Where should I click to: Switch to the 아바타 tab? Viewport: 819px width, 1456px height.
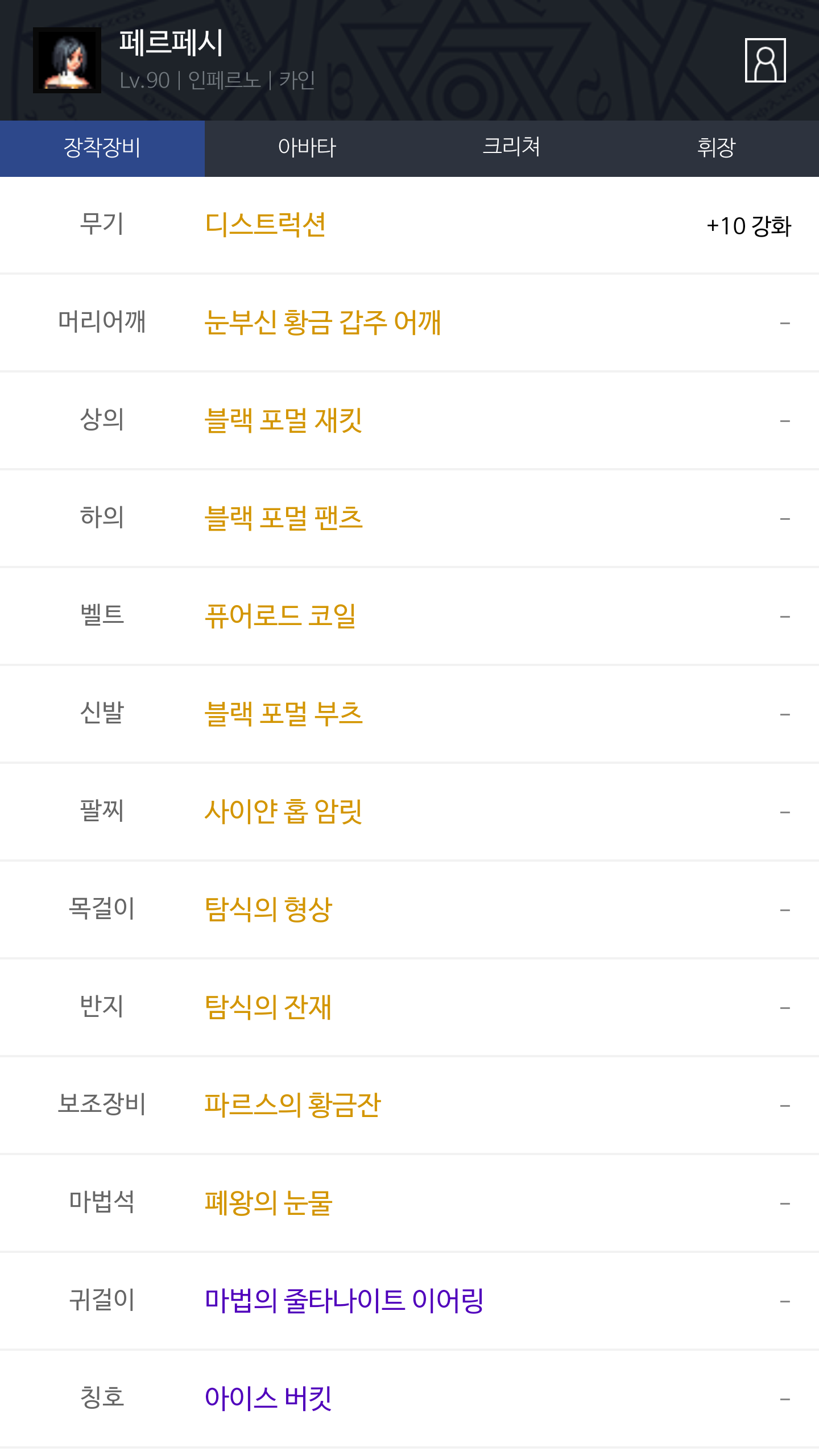click(x=307, y=148)
